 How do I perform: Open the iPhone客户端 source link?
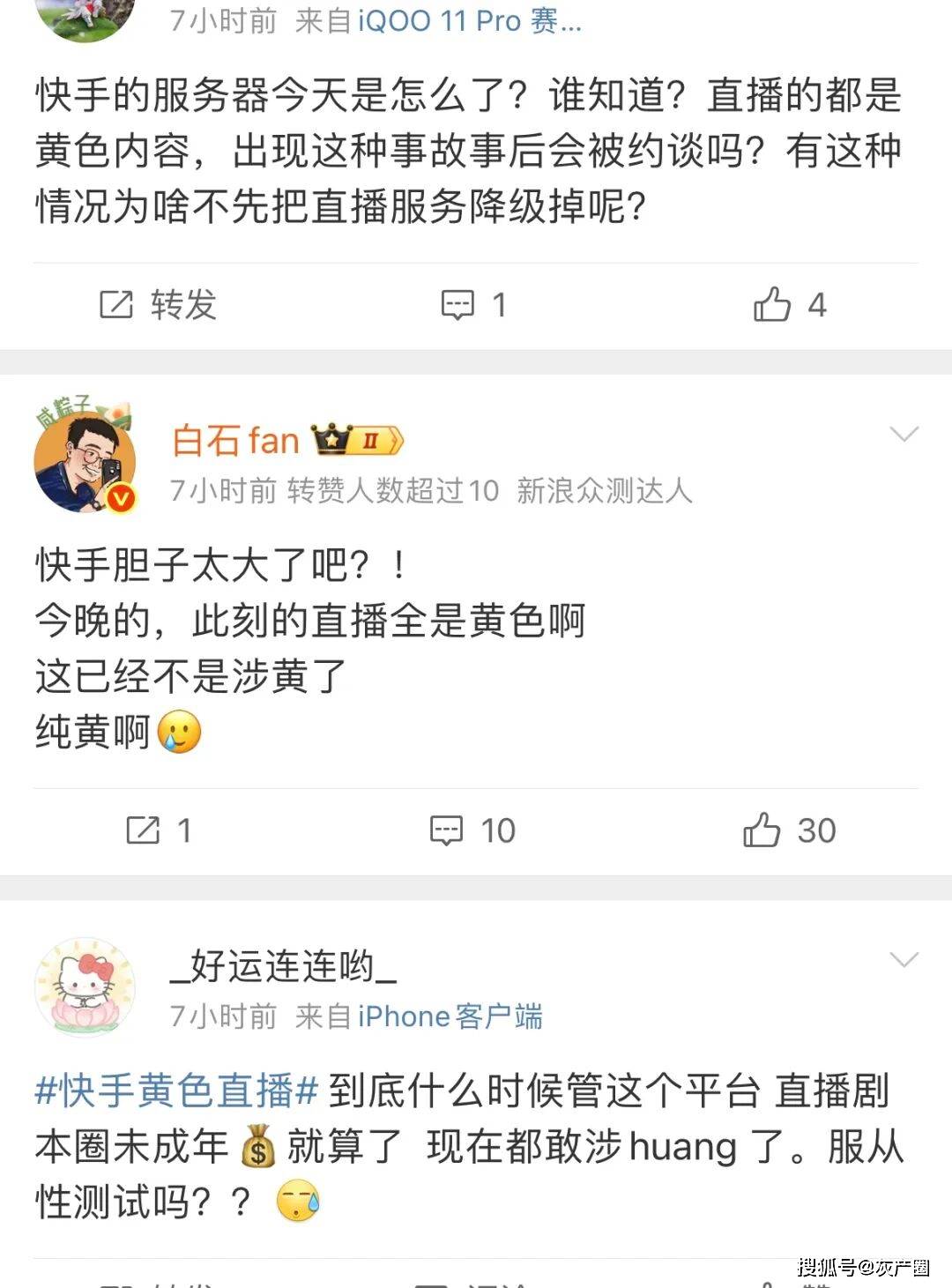click(x=450, y=1016)
